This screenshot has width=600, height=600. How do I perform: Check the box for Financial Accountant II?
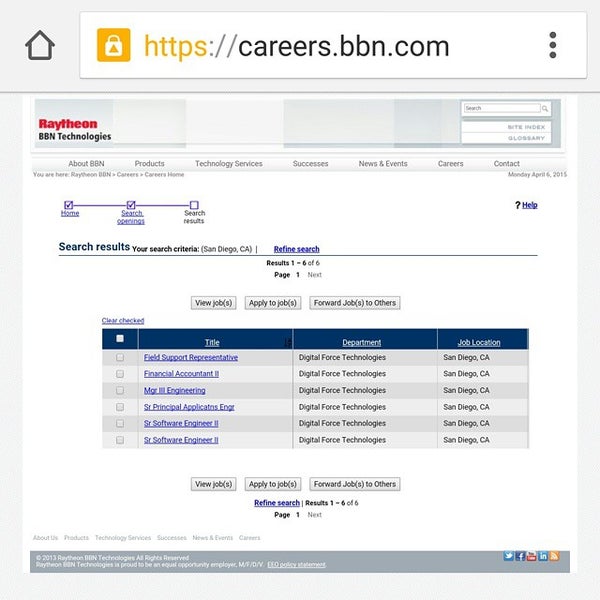click(121, 374)
